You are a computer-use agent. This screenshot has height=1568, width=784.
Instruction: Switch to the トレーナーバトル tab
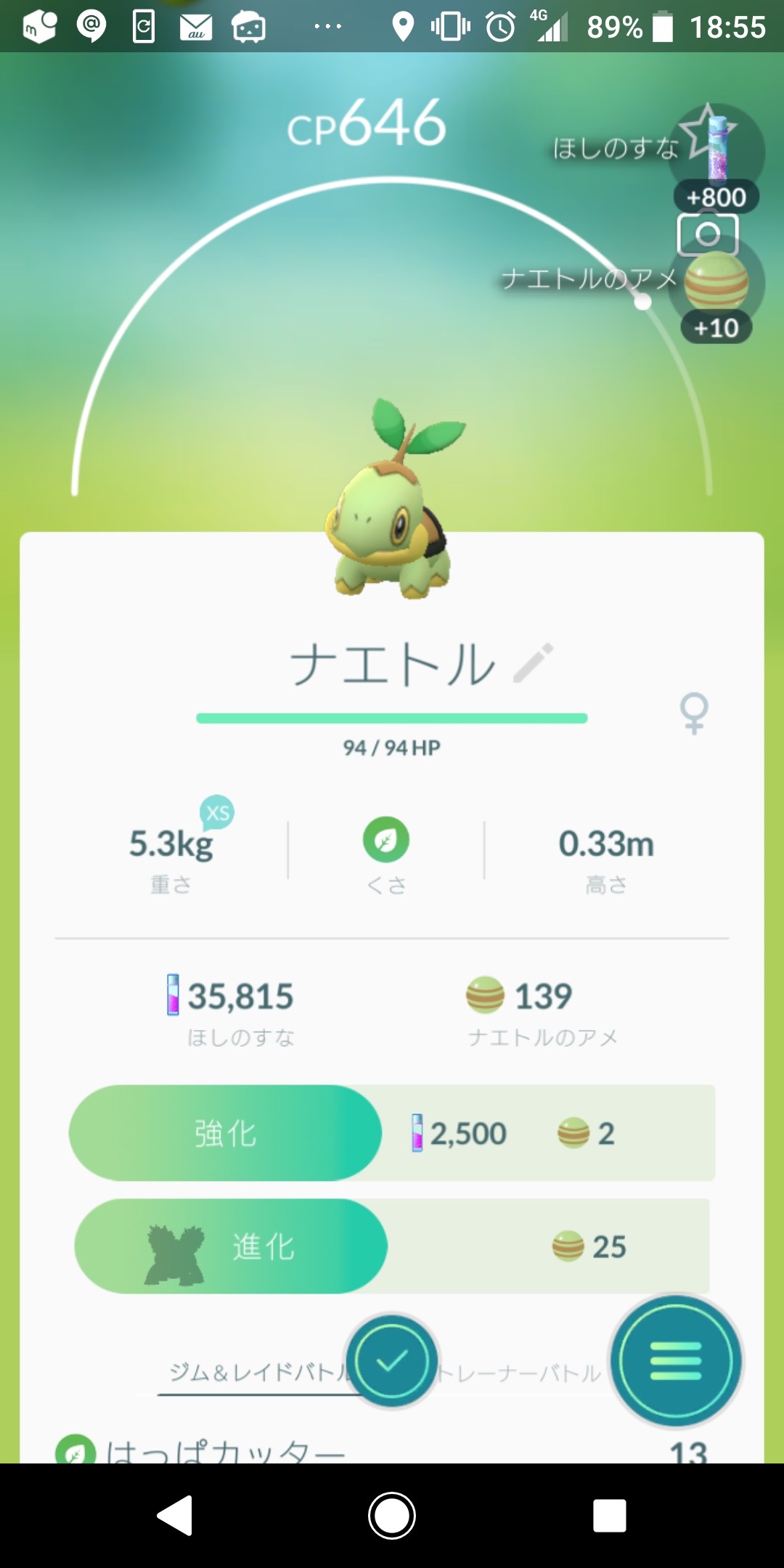point(520,1373)
